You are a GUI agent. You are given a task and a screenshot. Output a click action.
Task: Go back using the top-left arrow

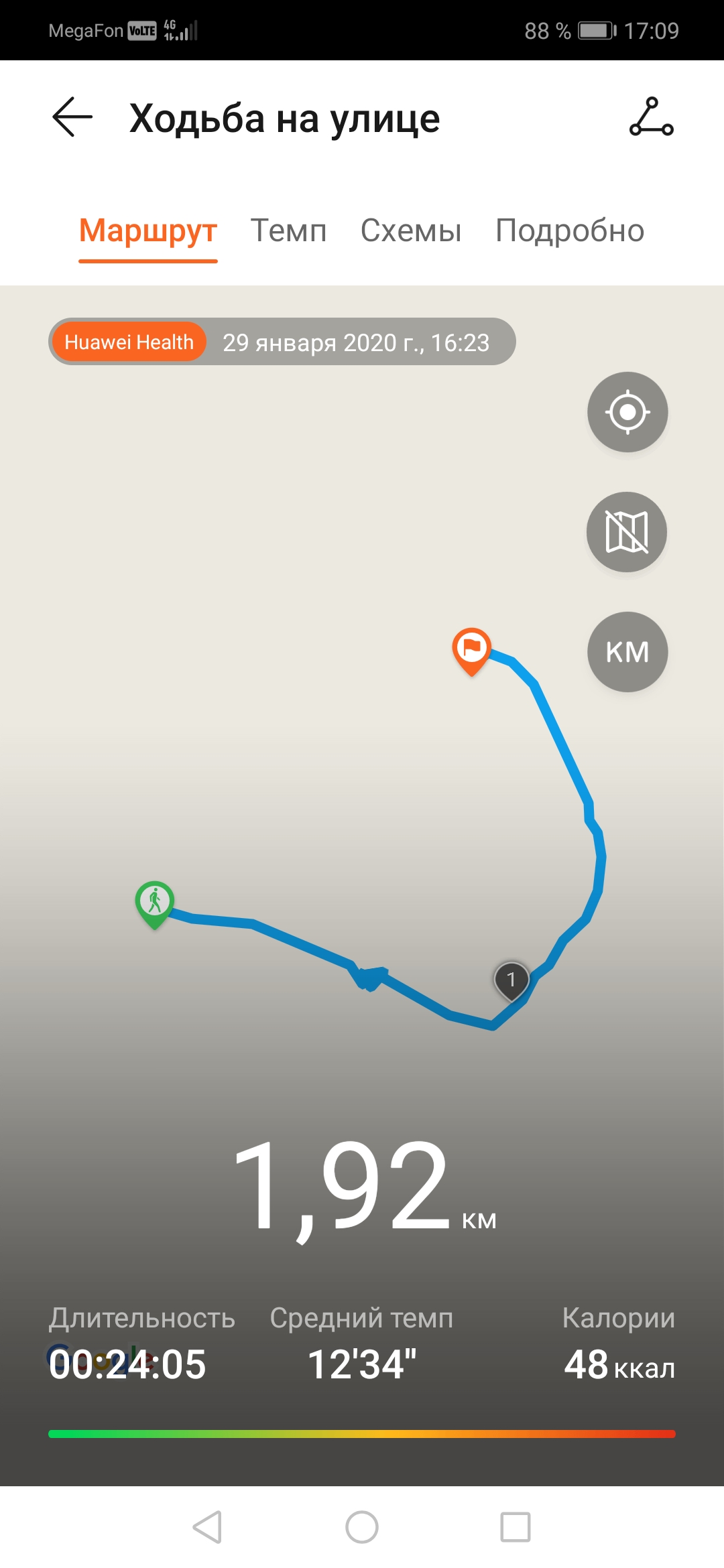[72, 117]
